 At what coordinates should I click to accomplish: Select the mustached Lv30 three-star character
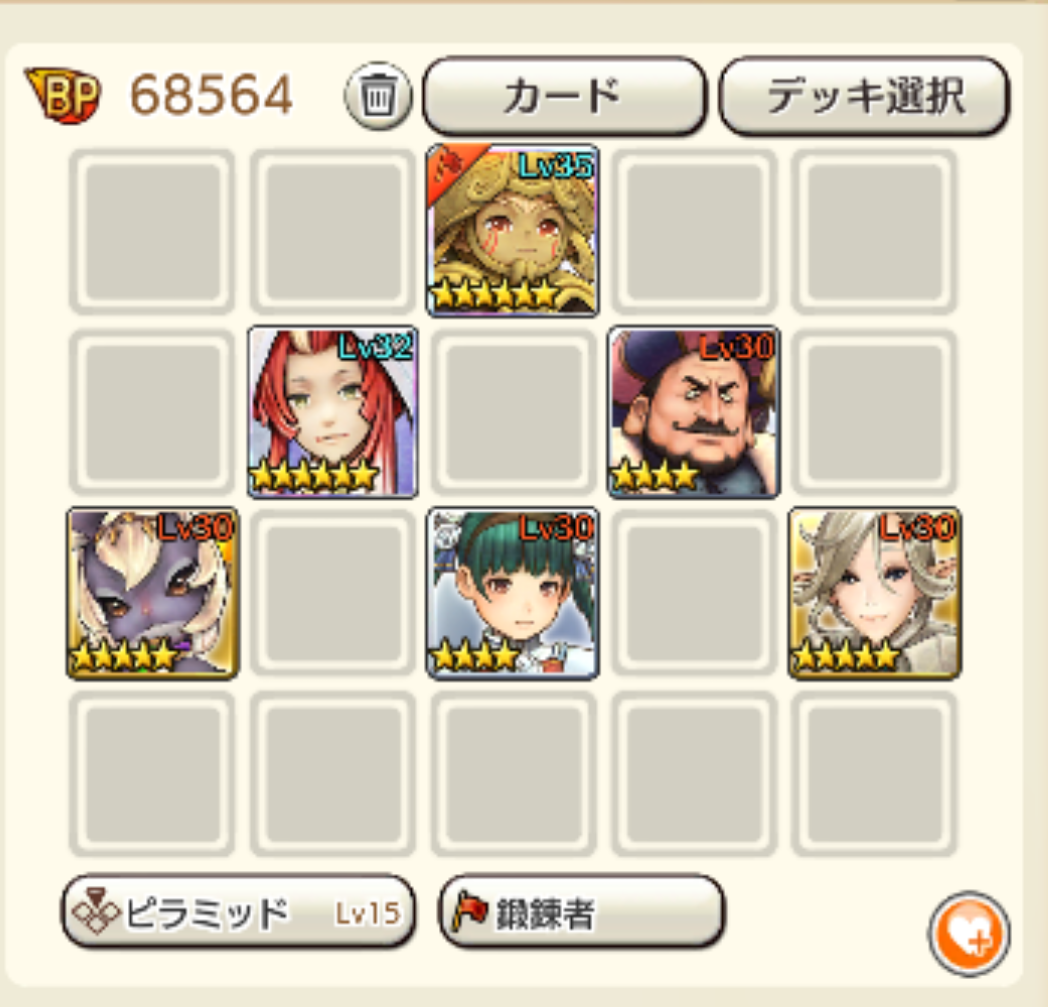(x=693, y=411)
